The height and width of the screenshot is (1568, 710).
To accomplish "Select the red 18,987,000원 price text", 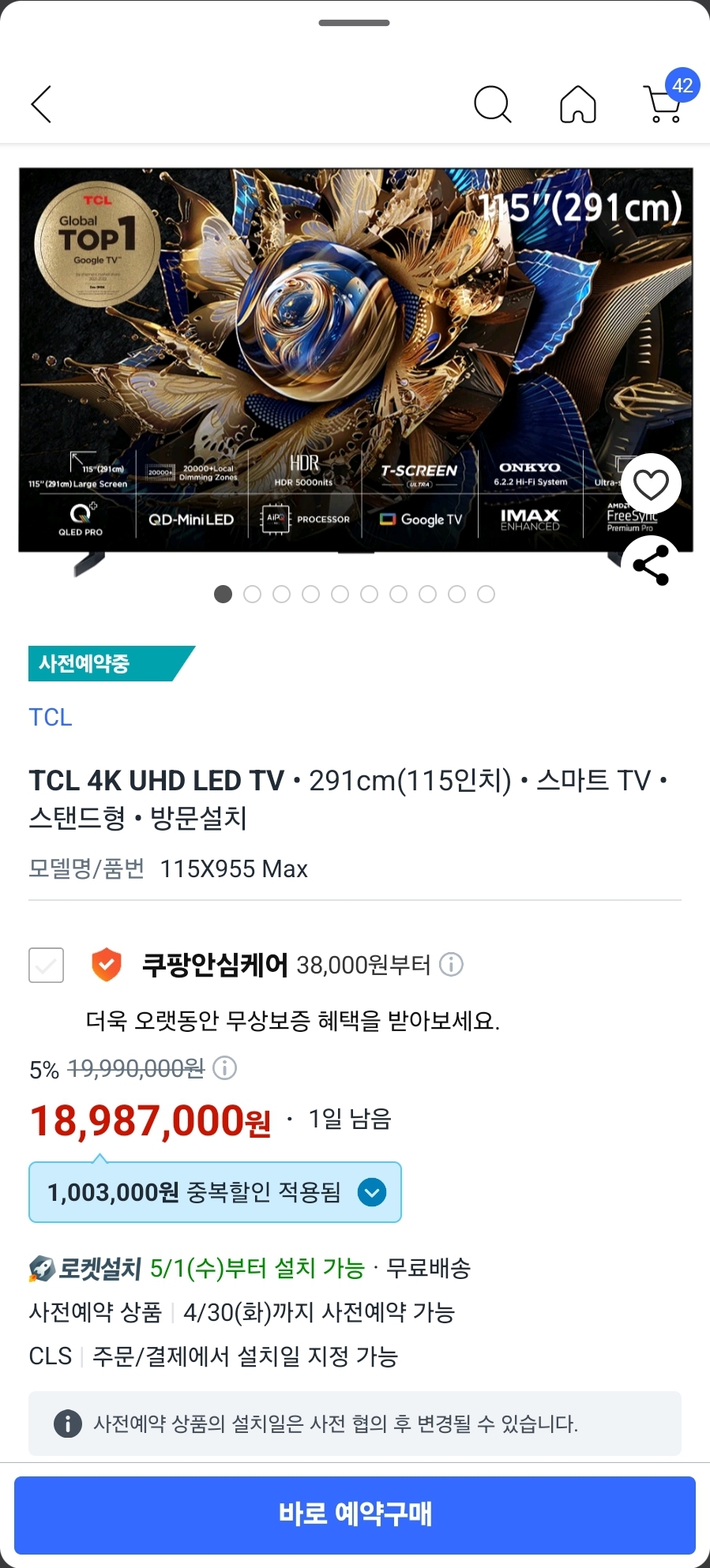I will point(148,1120).
